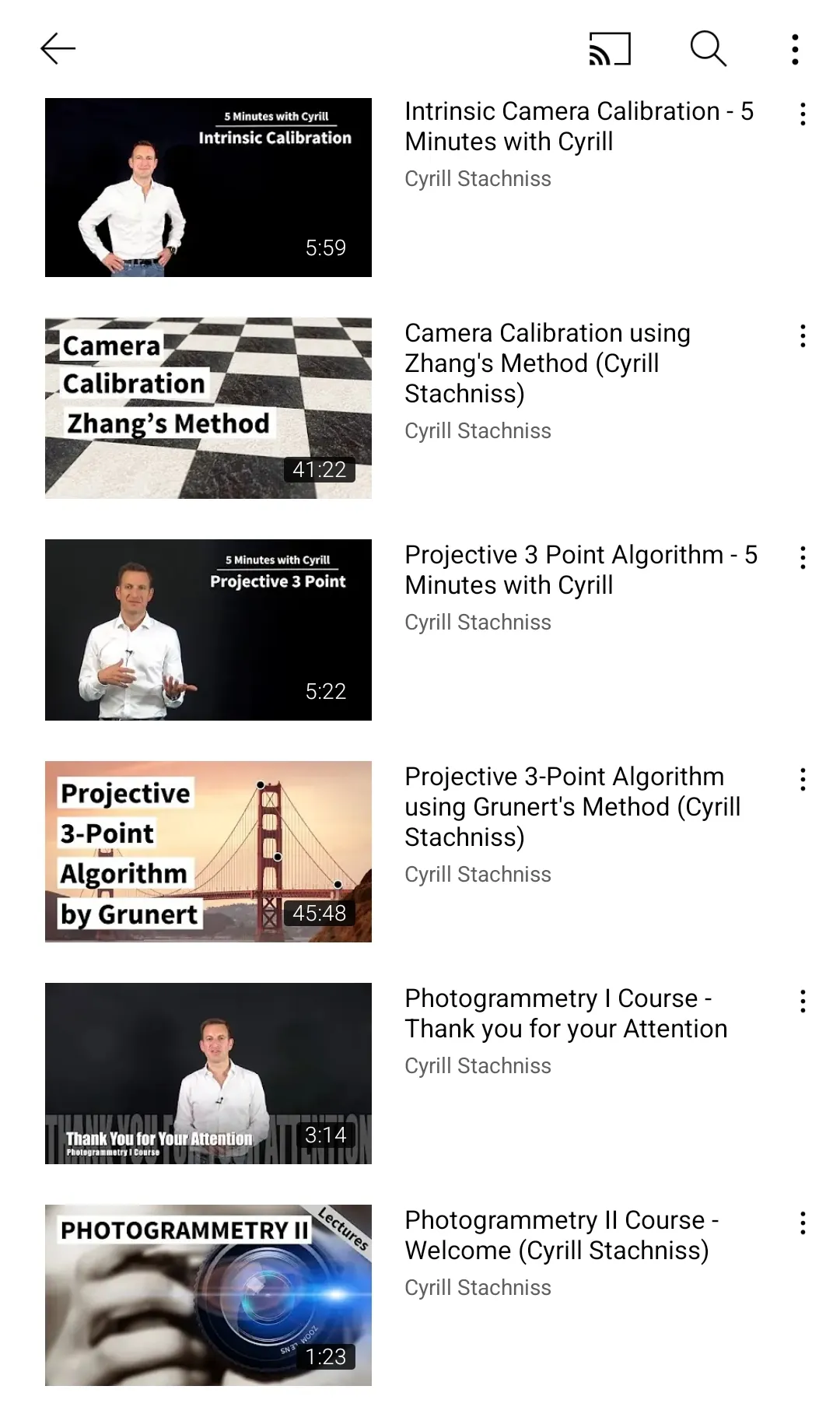
Task: Open options for Photogrammetry I Course video
Action: coord(803,1002)
